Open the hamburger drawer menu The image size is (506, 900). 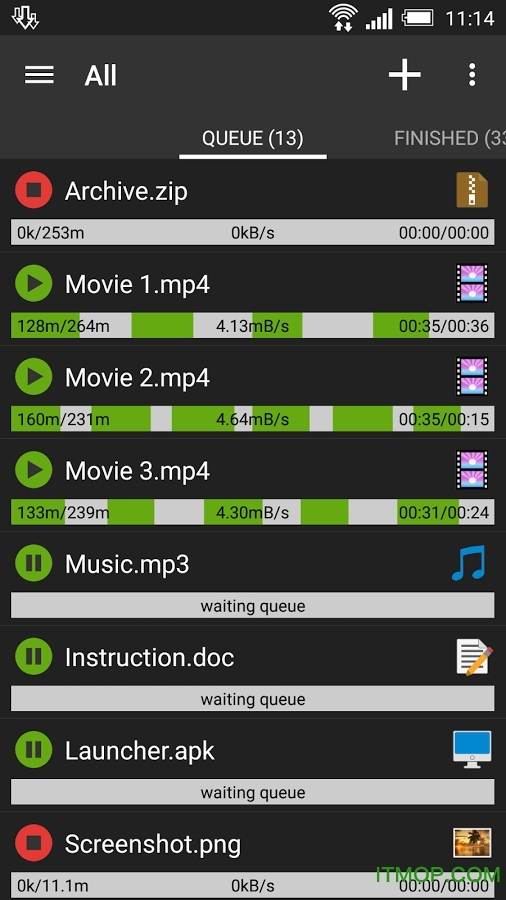[39, 75]
